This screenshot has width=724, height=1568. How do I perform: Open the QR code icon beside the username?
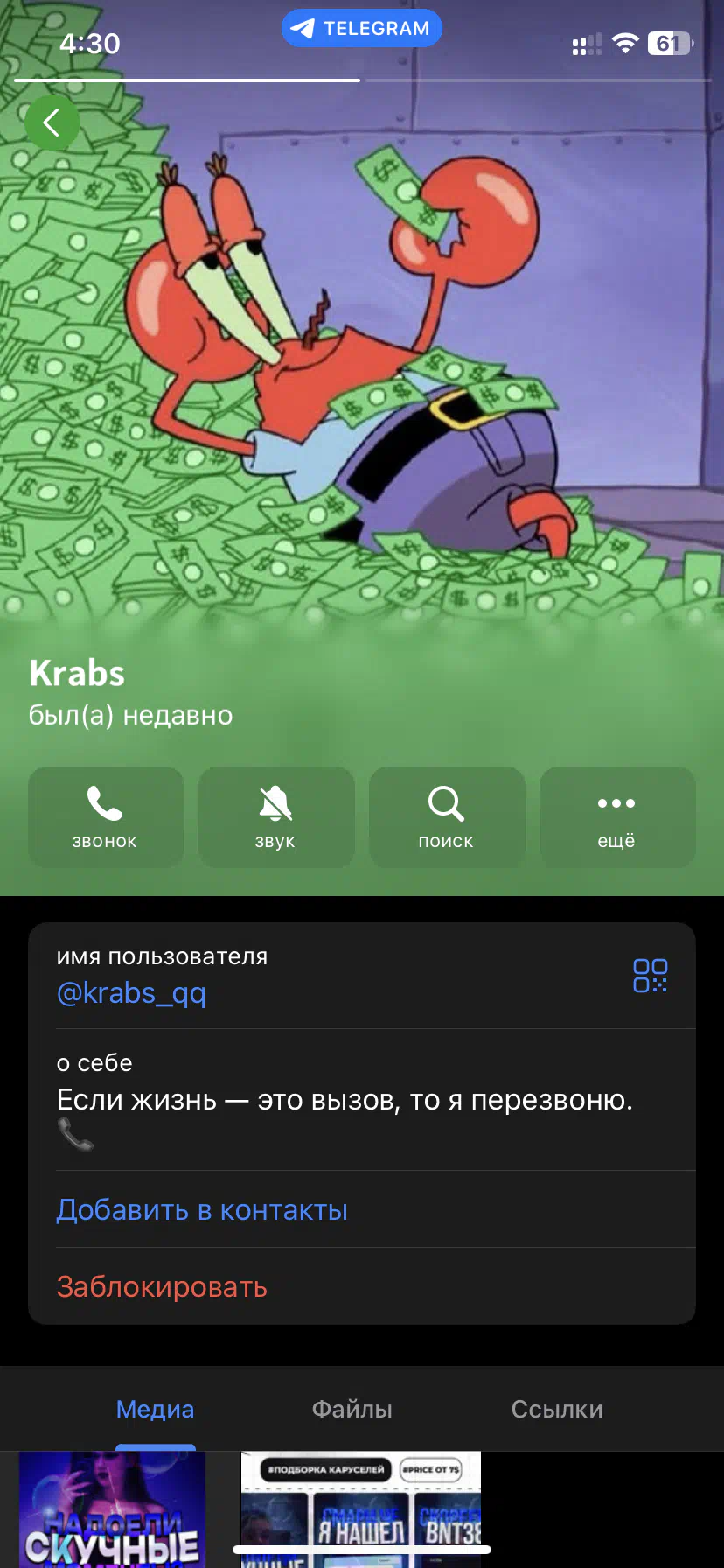pos(650,975)
